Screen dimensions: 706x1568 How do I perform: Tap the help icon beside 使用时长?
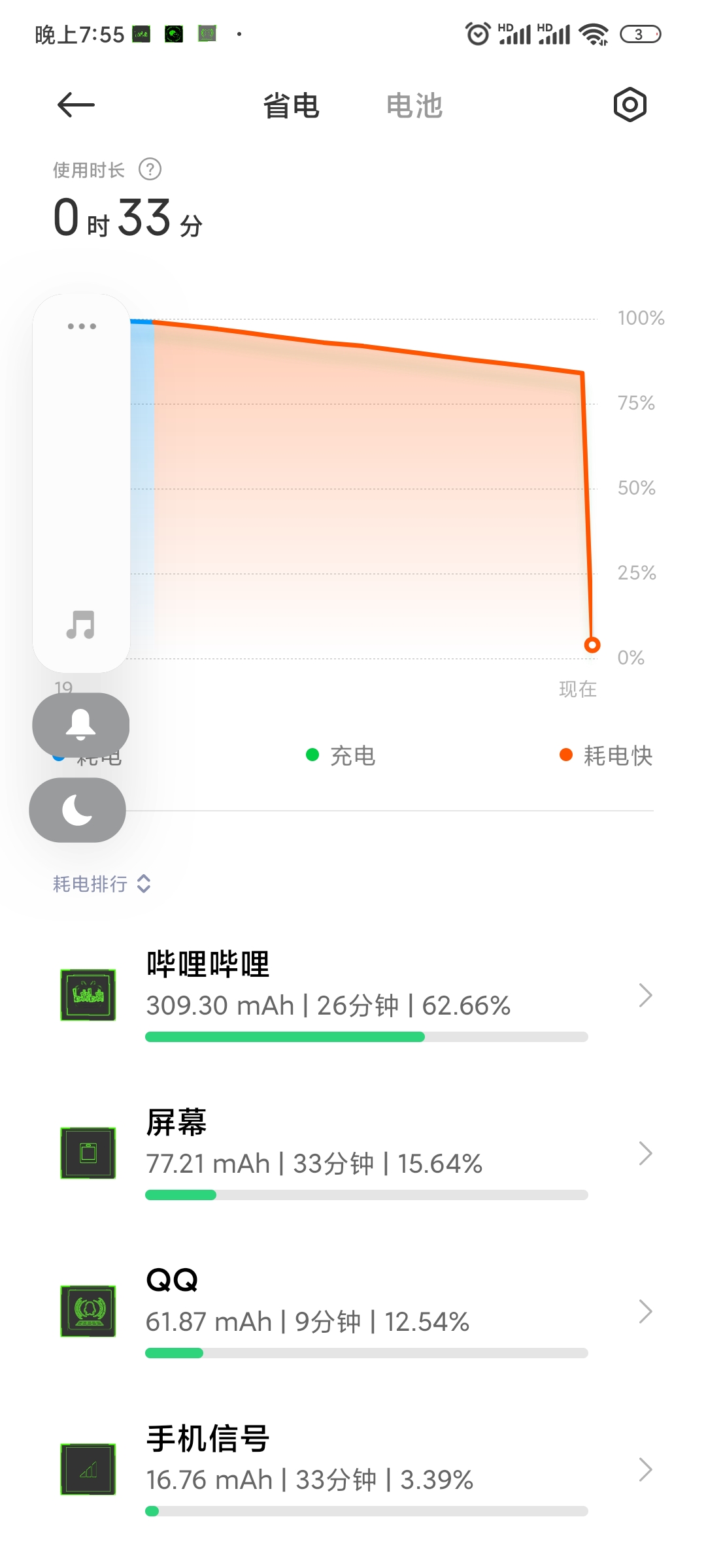pyautogui.click(x=150, y=169)
